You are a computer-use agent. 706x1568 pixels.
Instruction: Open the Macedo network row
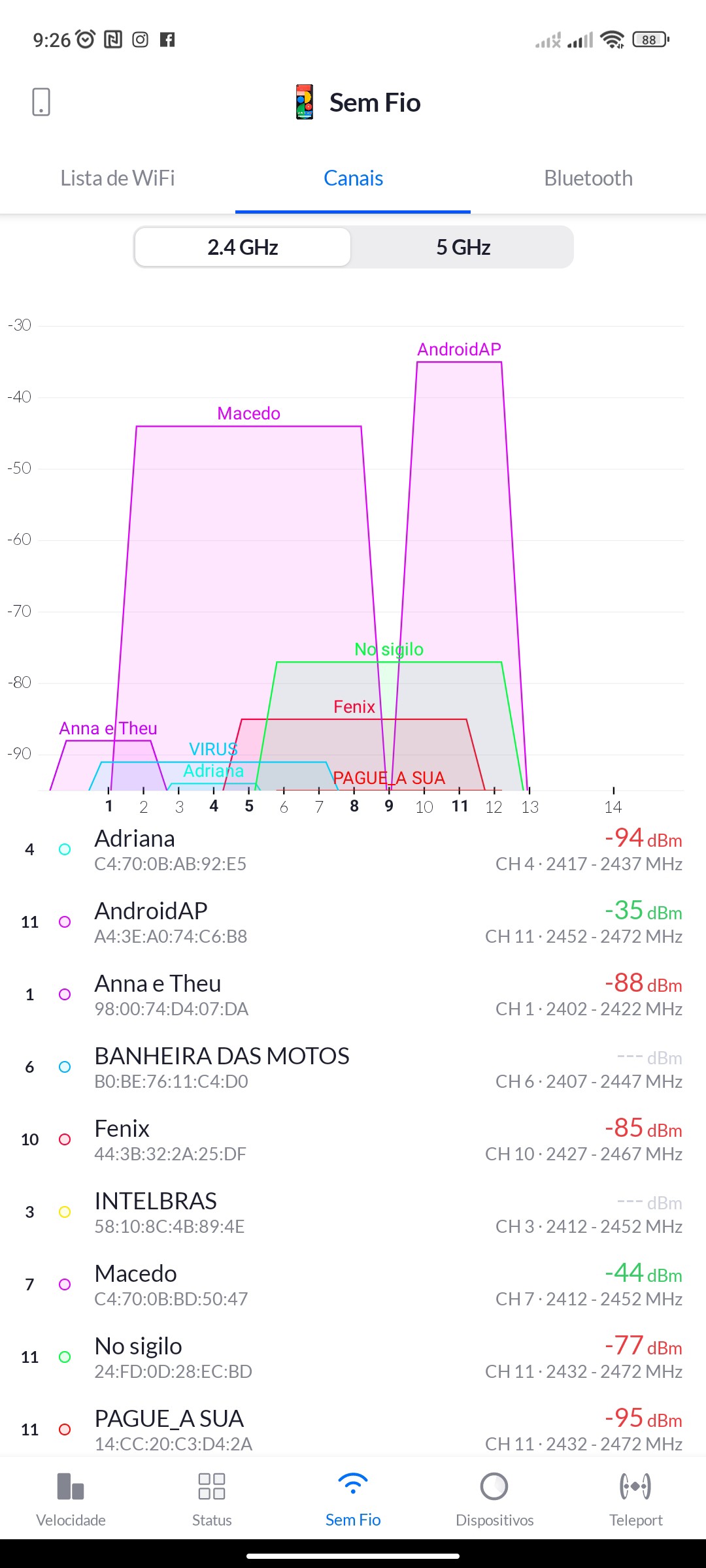[x=353, y=1285]
